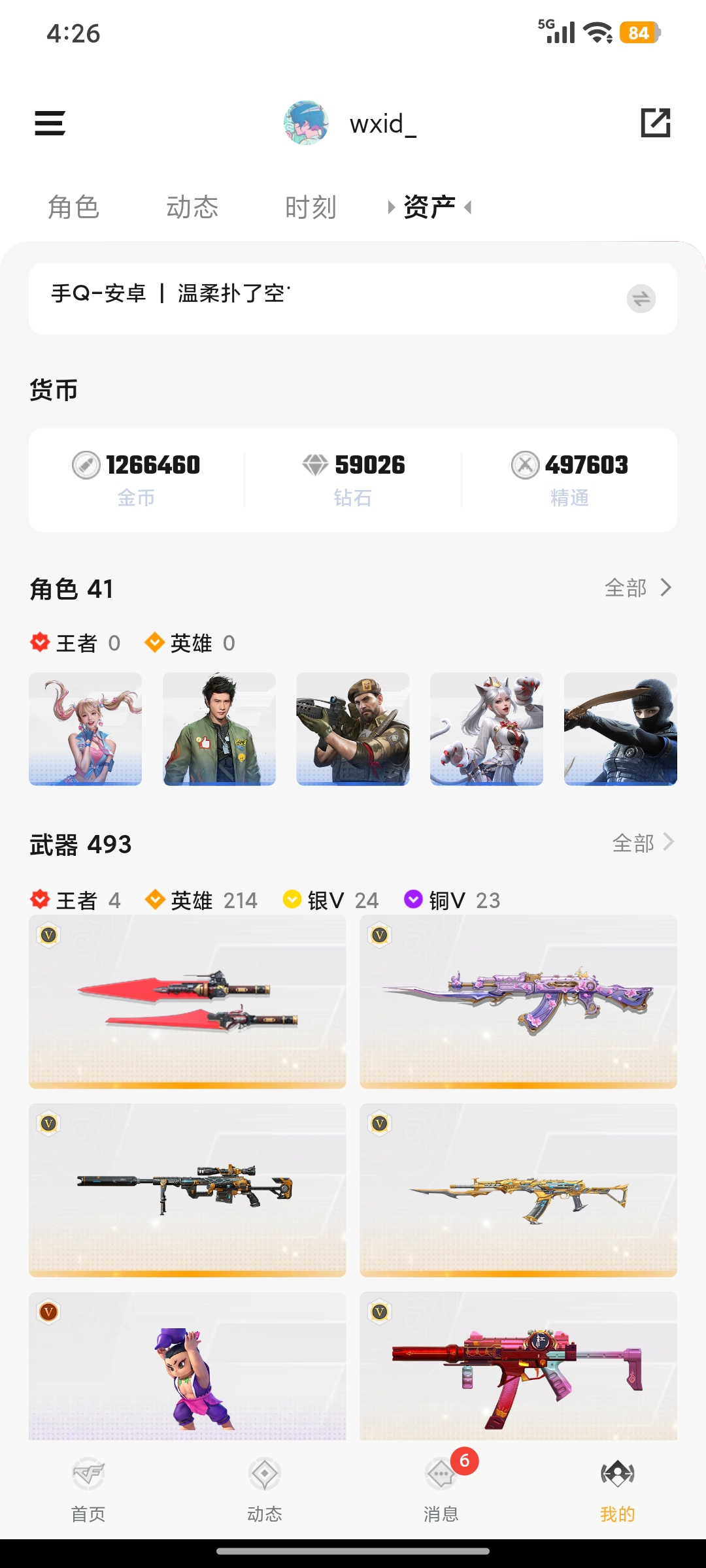Switch to the 角色 tab
Viewport: 706px width, 1568px height.
point(73,208)
